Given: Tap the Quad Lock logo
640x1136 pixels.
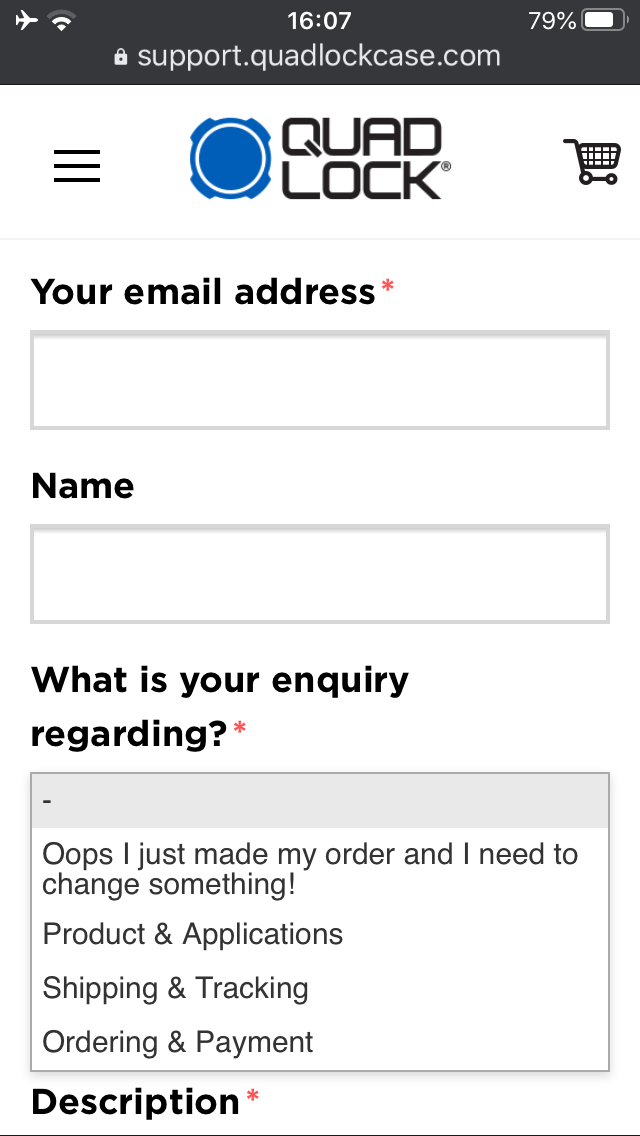Looking at the screenshot, I should [x=320, y=160].
